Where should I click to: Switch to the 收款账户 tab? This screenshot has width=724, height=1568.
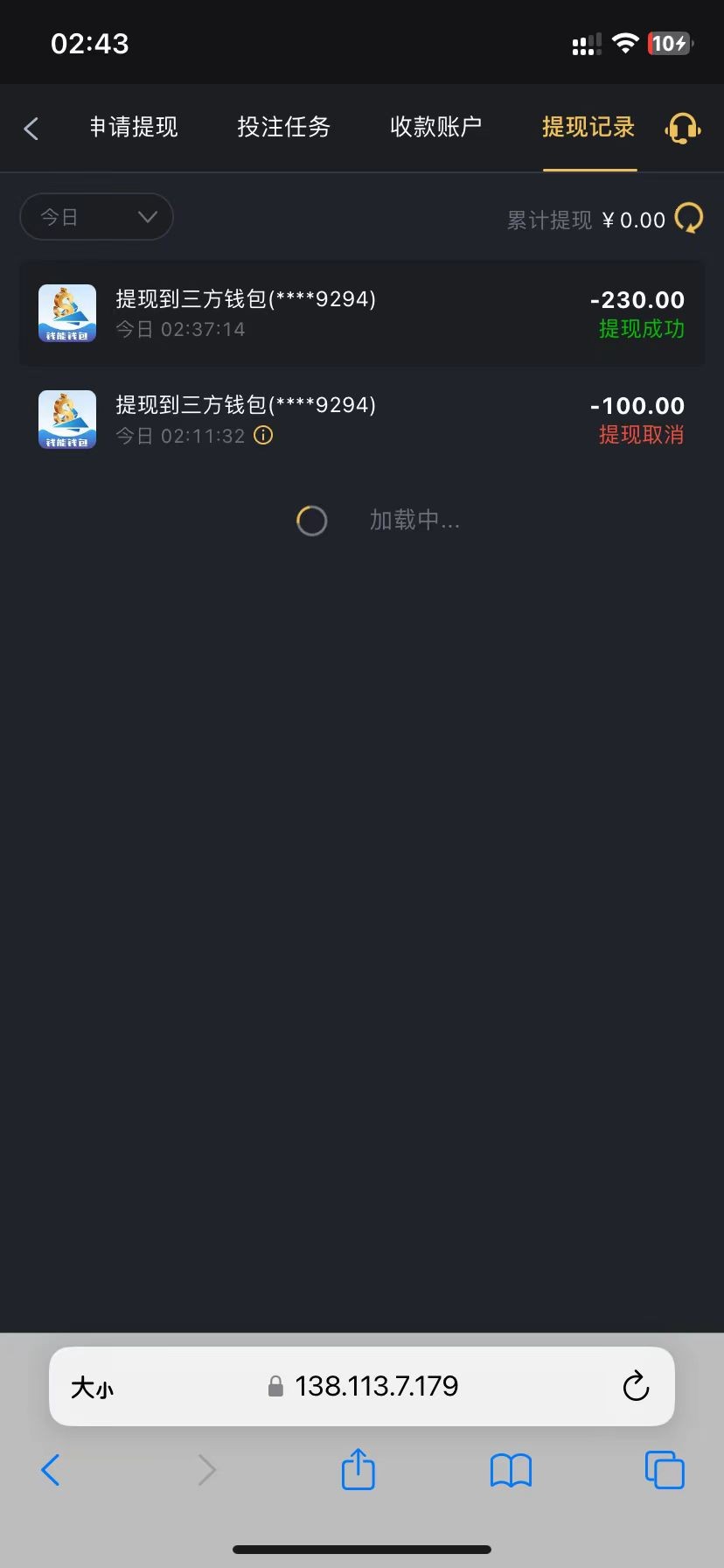435,128
